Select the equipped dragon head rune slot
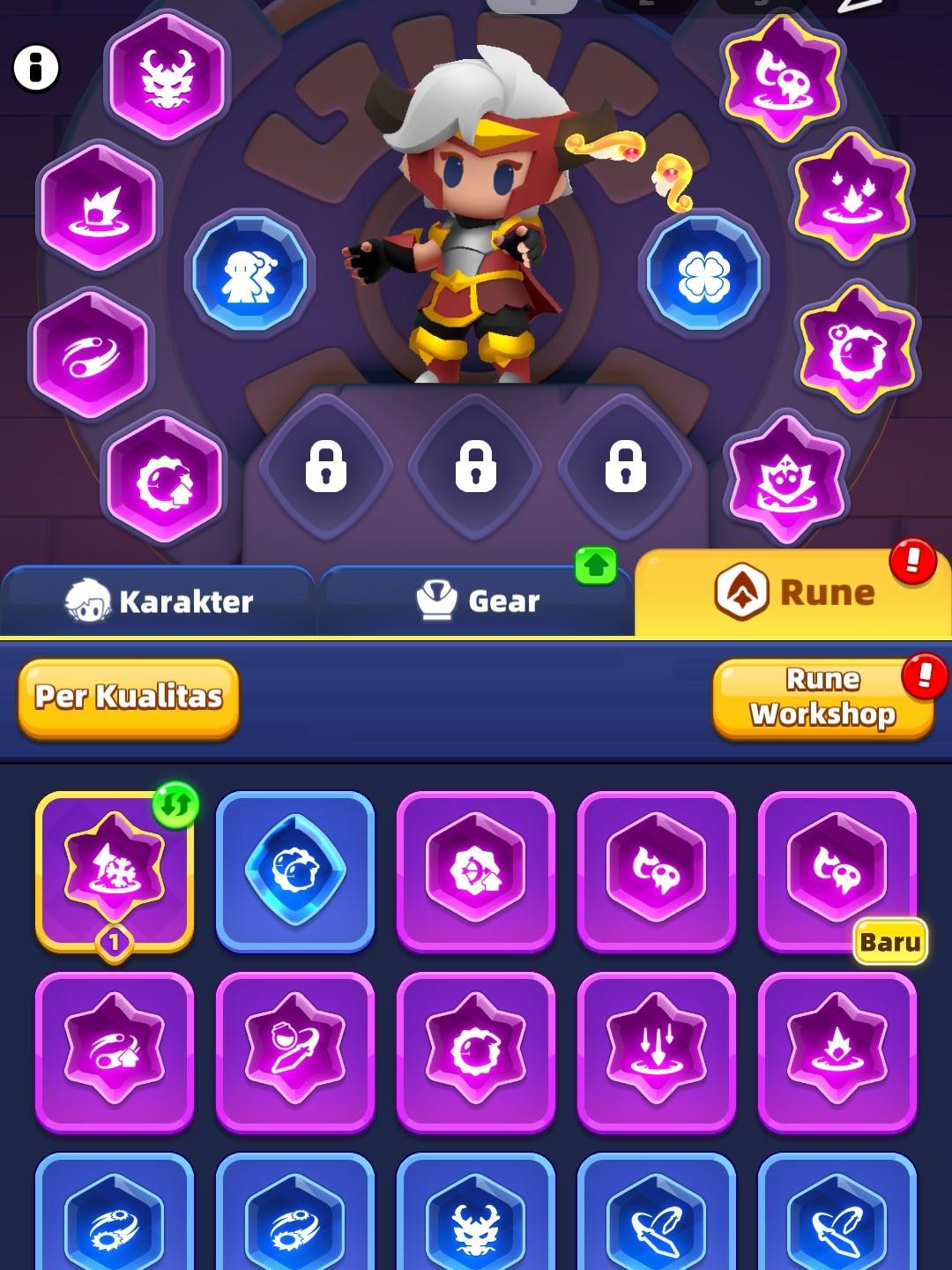The width and height of the screenshot is (952, 1270). [x=167, y=76]
